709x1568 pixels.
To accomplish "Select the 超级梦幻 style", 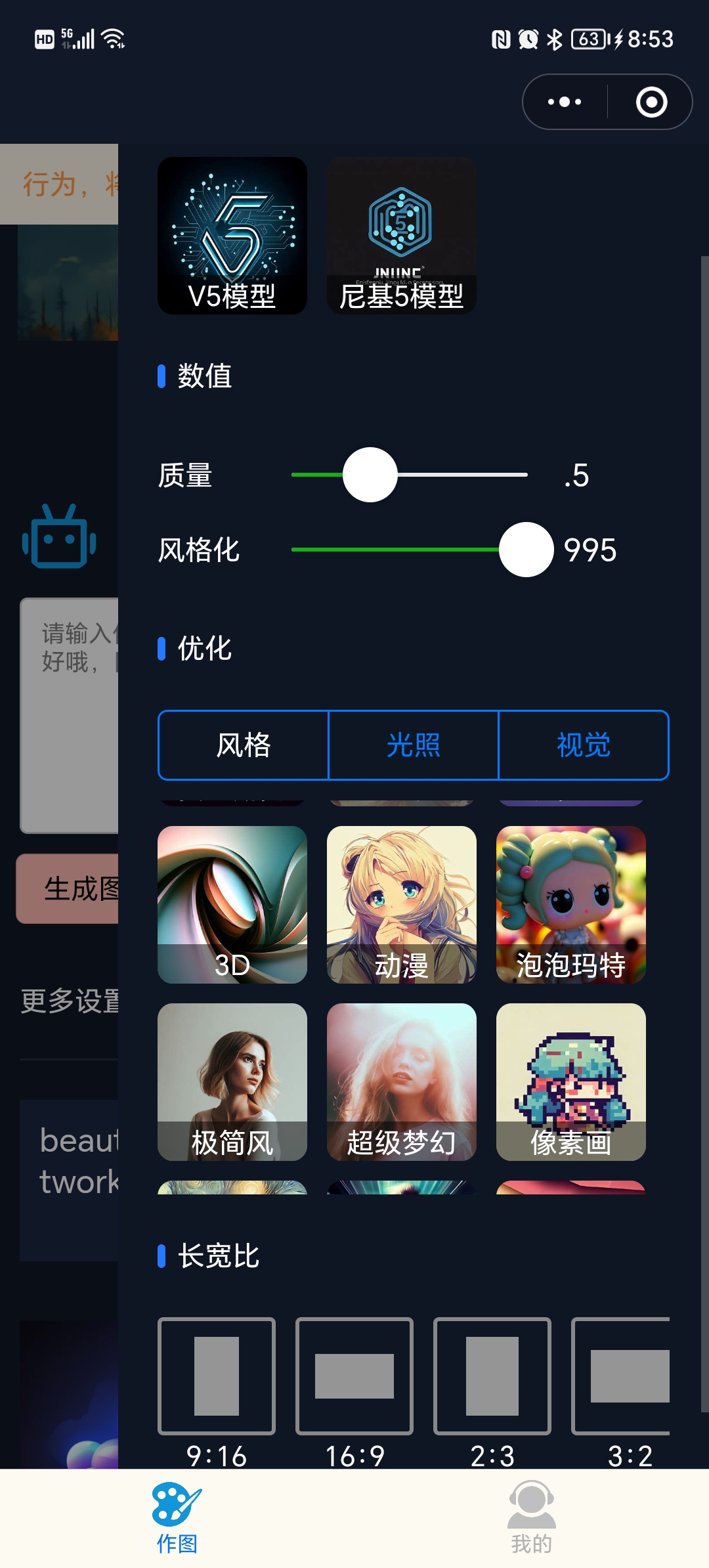I will coord(402,1081).
